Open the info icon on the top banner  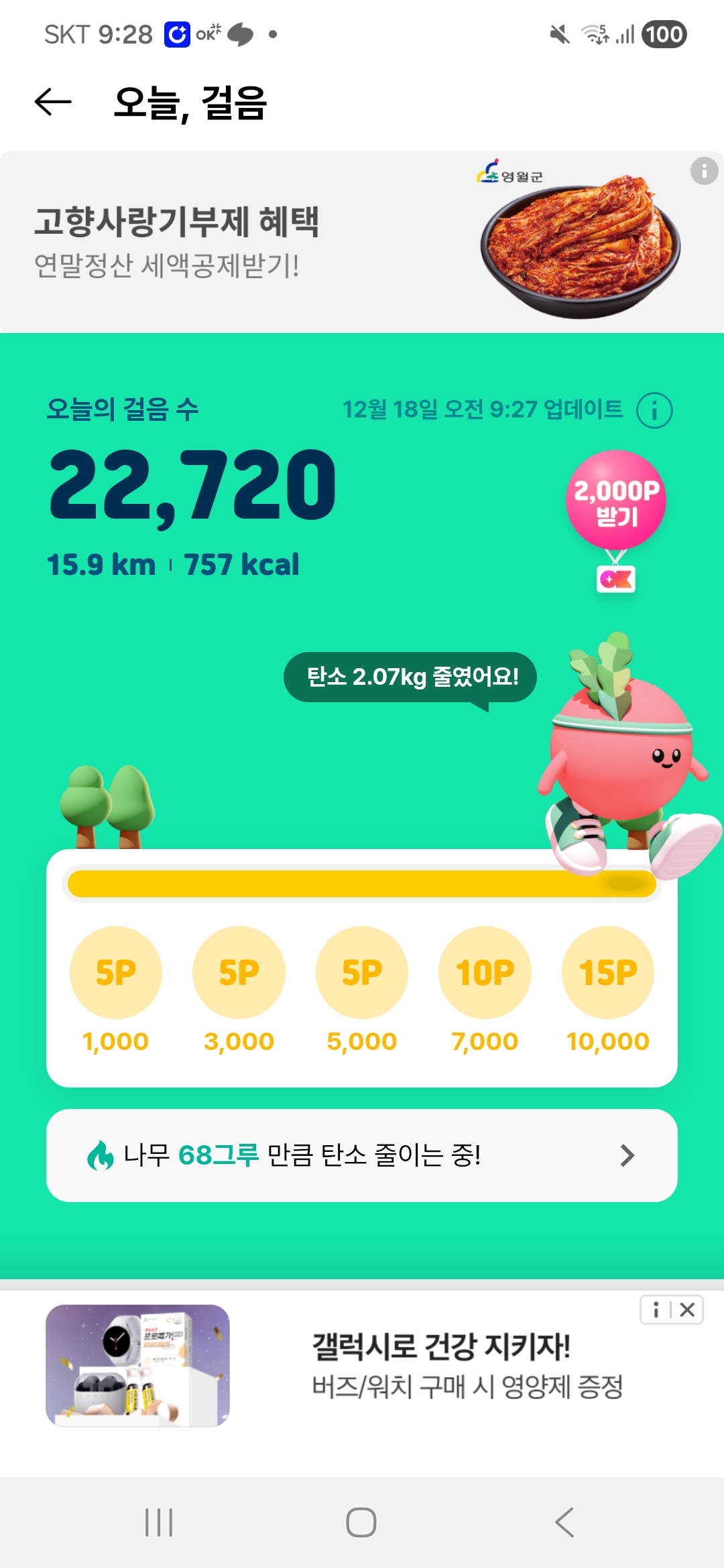tap(704, 171)
